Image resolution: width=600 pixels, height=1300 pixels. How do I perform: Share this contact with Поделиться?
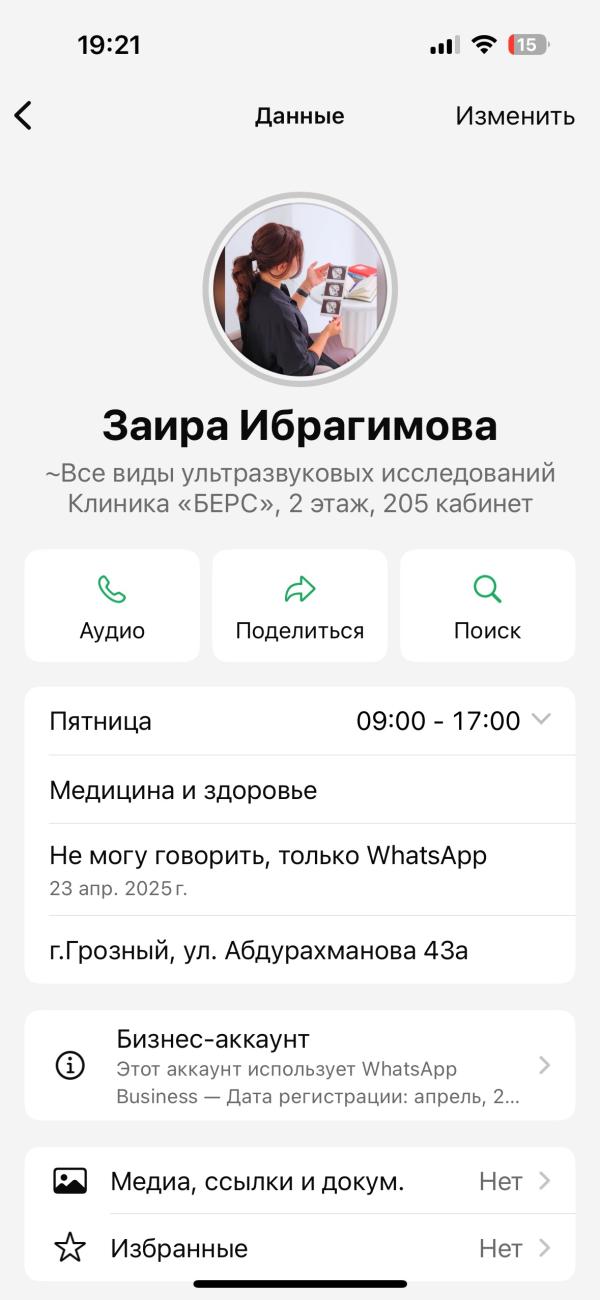300,606
